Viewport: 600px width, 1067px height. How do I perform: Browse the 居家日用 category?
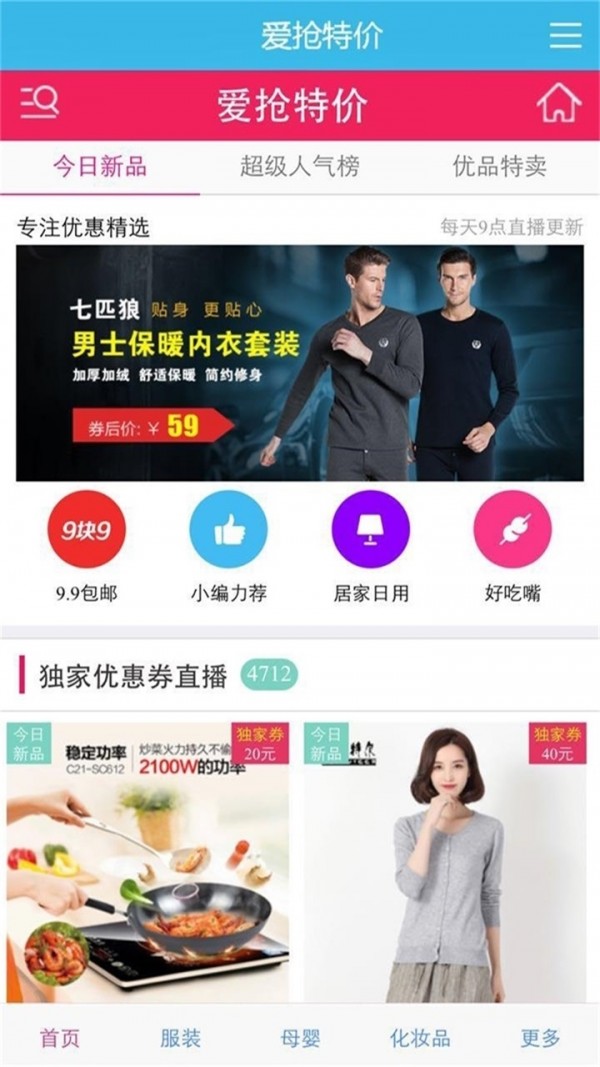371,546
